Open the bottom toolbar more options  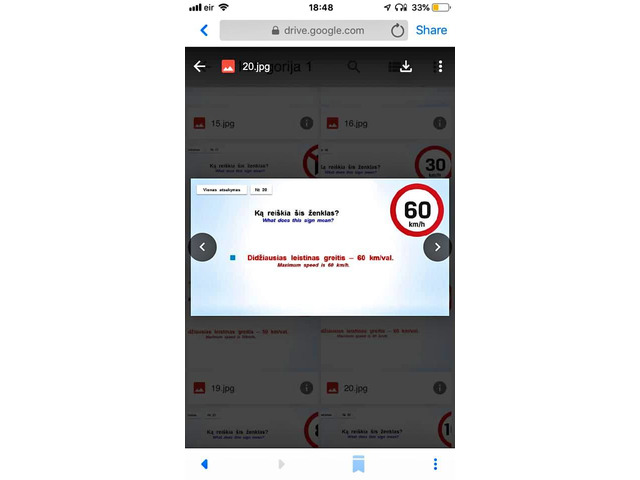point(435,464)
